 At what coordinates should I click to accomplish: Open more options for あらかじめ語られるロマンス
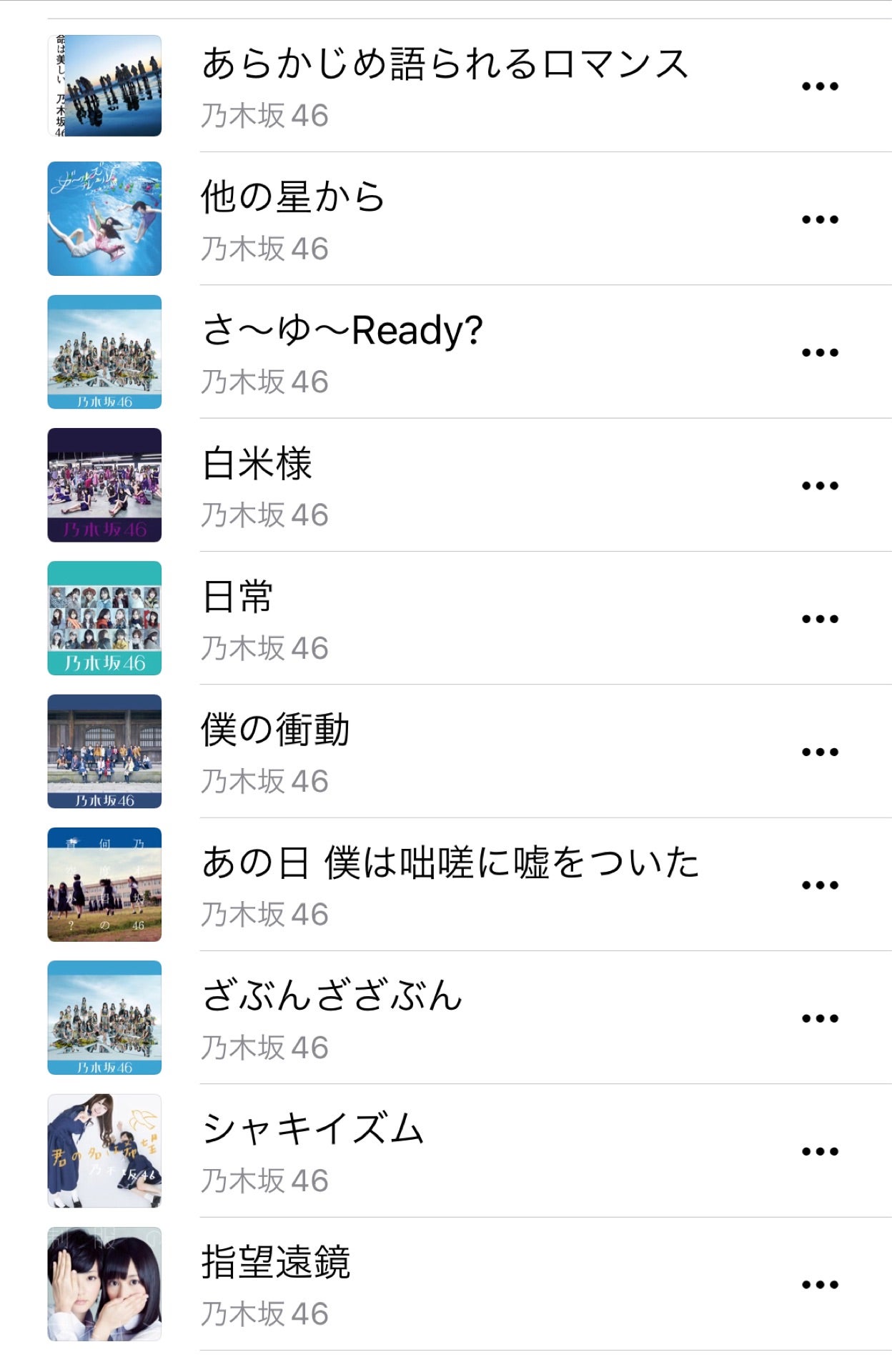pos(819,86)
